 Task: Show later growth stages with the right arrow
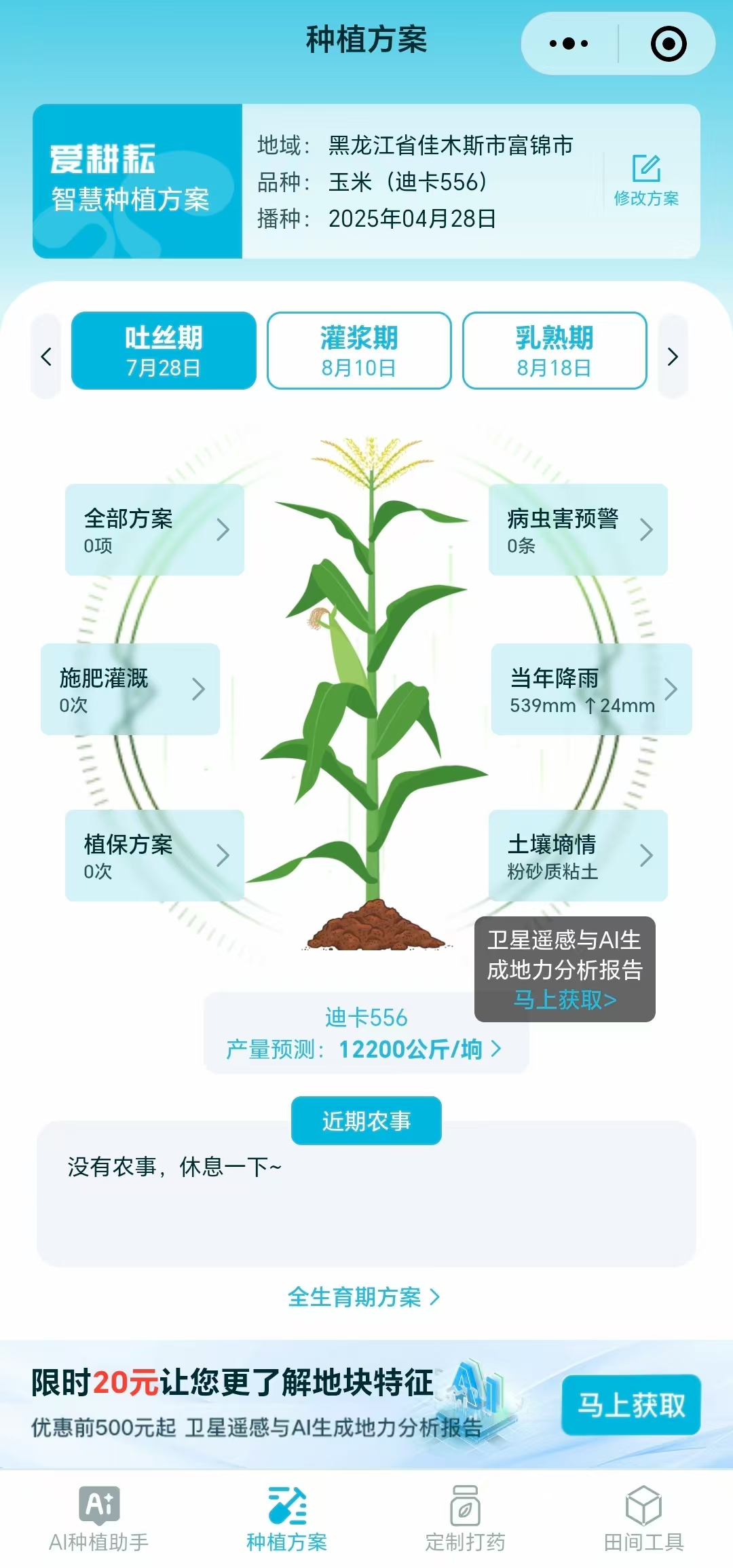click(673, 356)
